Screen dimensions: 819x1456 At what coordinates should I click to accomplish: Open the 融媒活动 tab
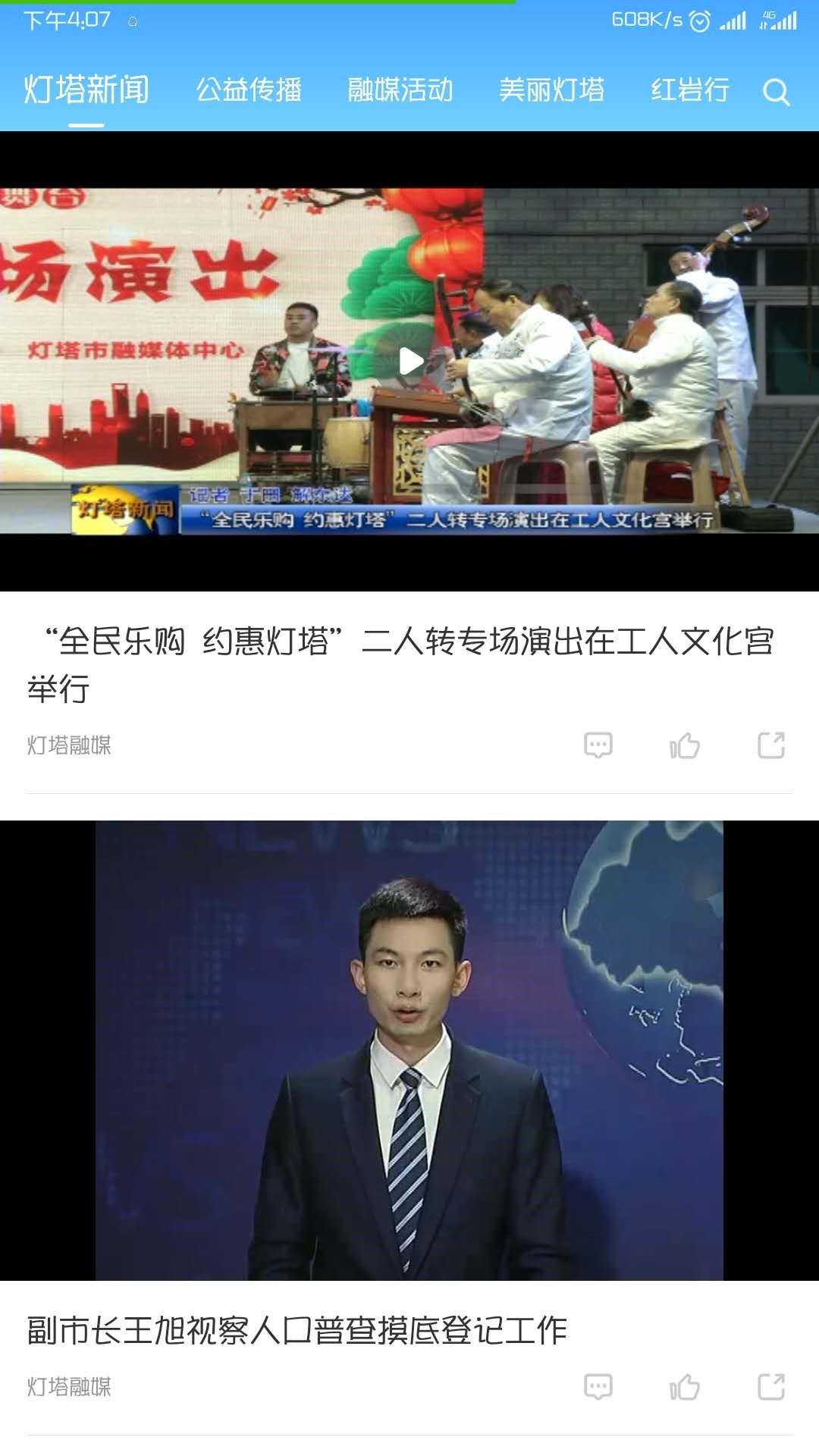pos(400,91)
